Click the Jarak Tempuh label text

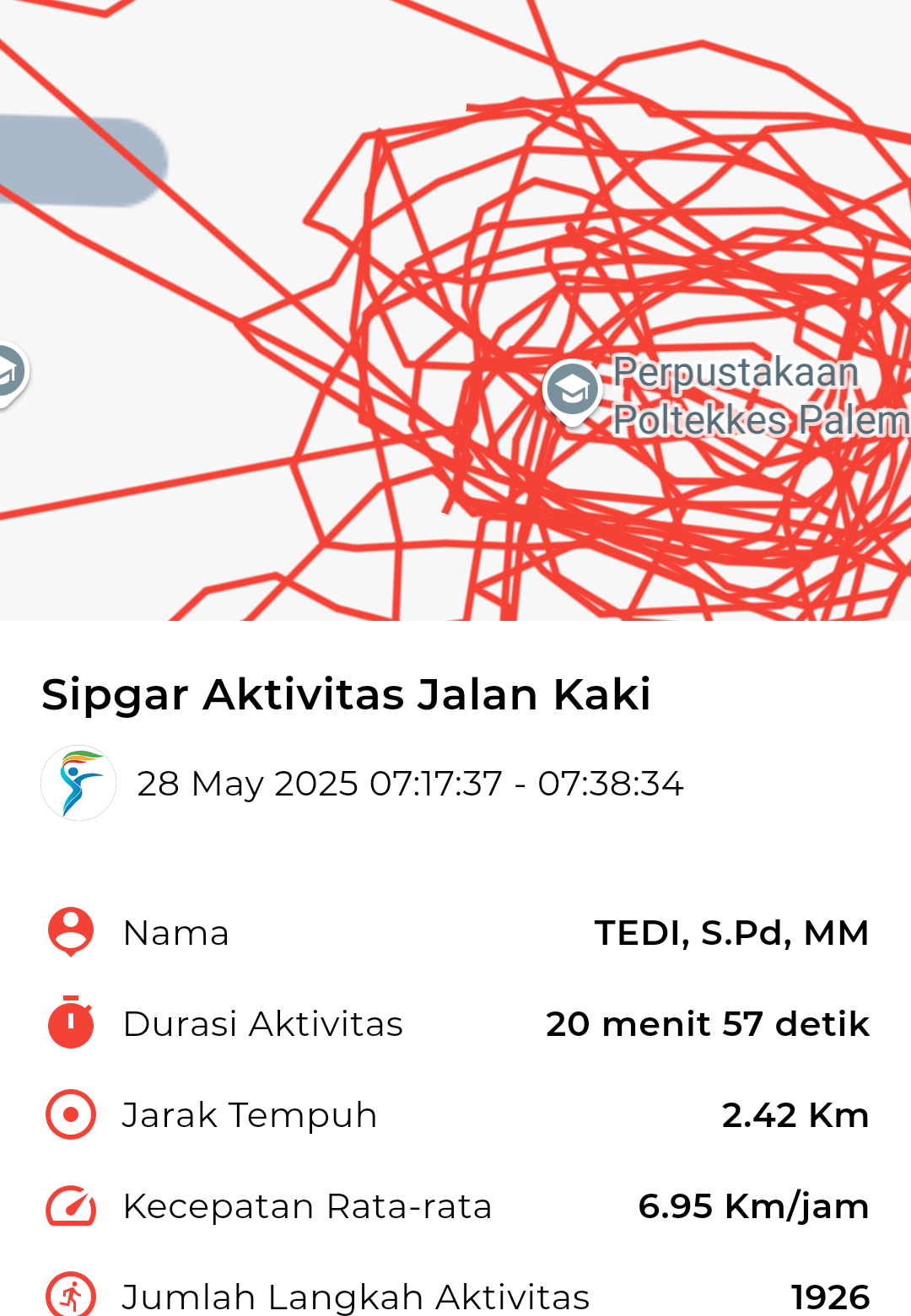click(250, 1114)
